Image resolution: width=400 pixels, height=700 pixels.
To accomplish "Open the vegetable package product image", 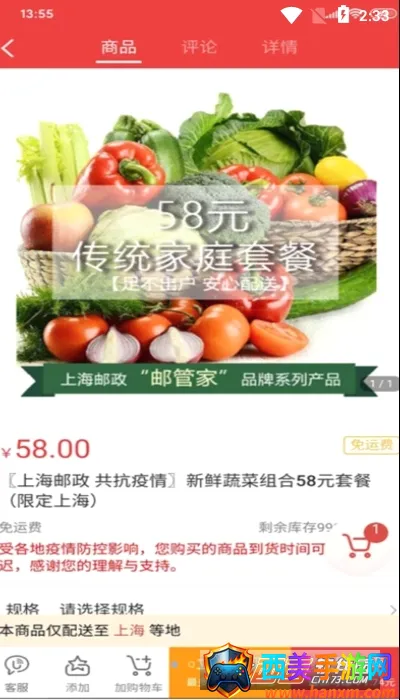I will coord(197,244).
